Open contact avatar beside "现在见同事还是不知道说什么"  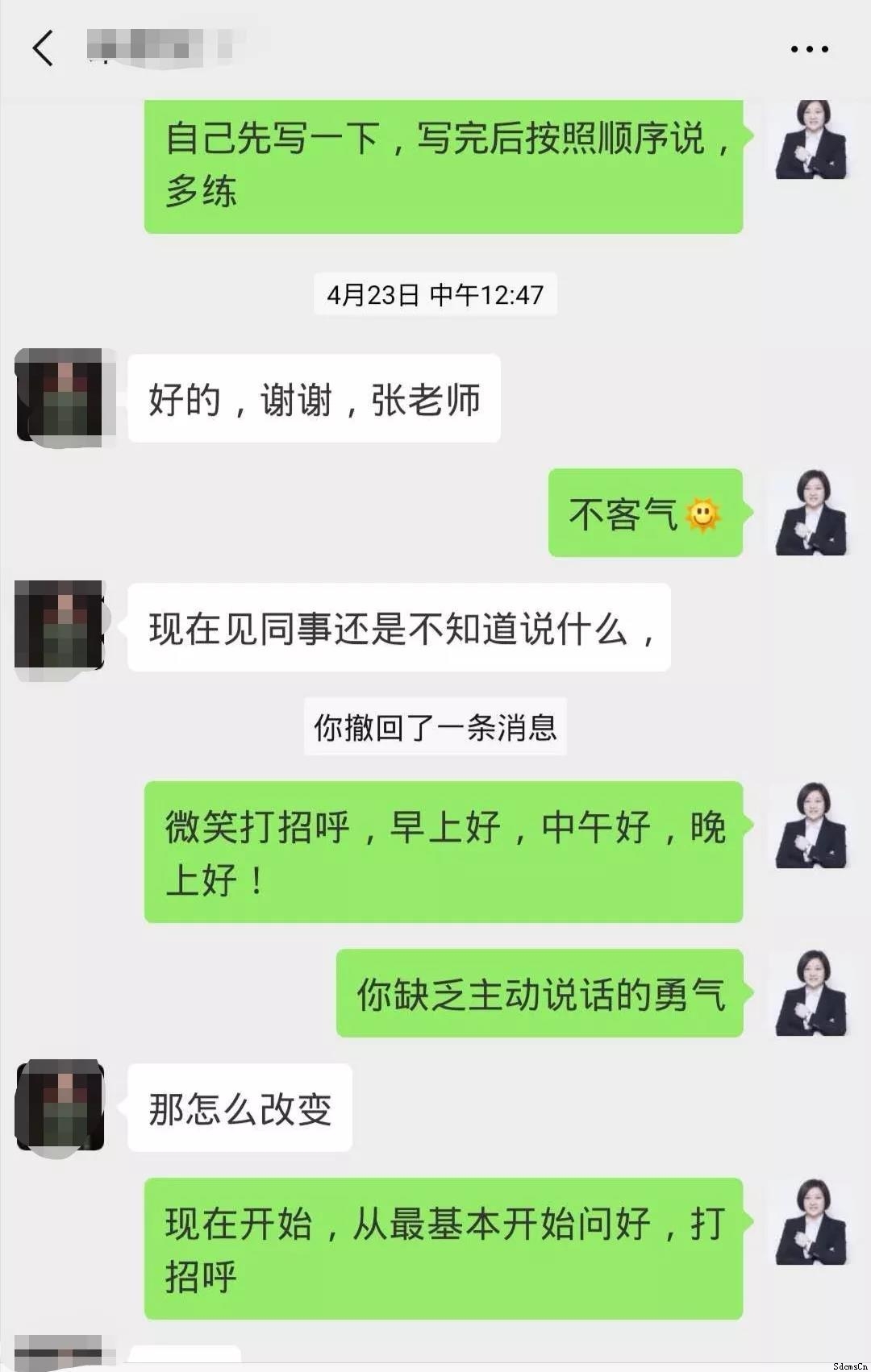(60, 626)
